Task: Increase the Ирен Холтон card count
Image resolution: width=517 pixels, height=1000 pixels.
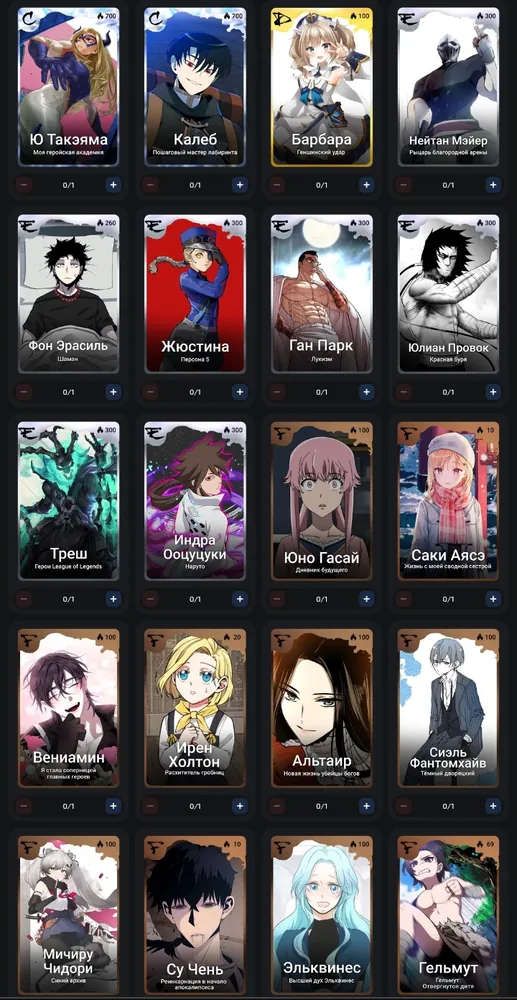Action: [x=240, y=806]
